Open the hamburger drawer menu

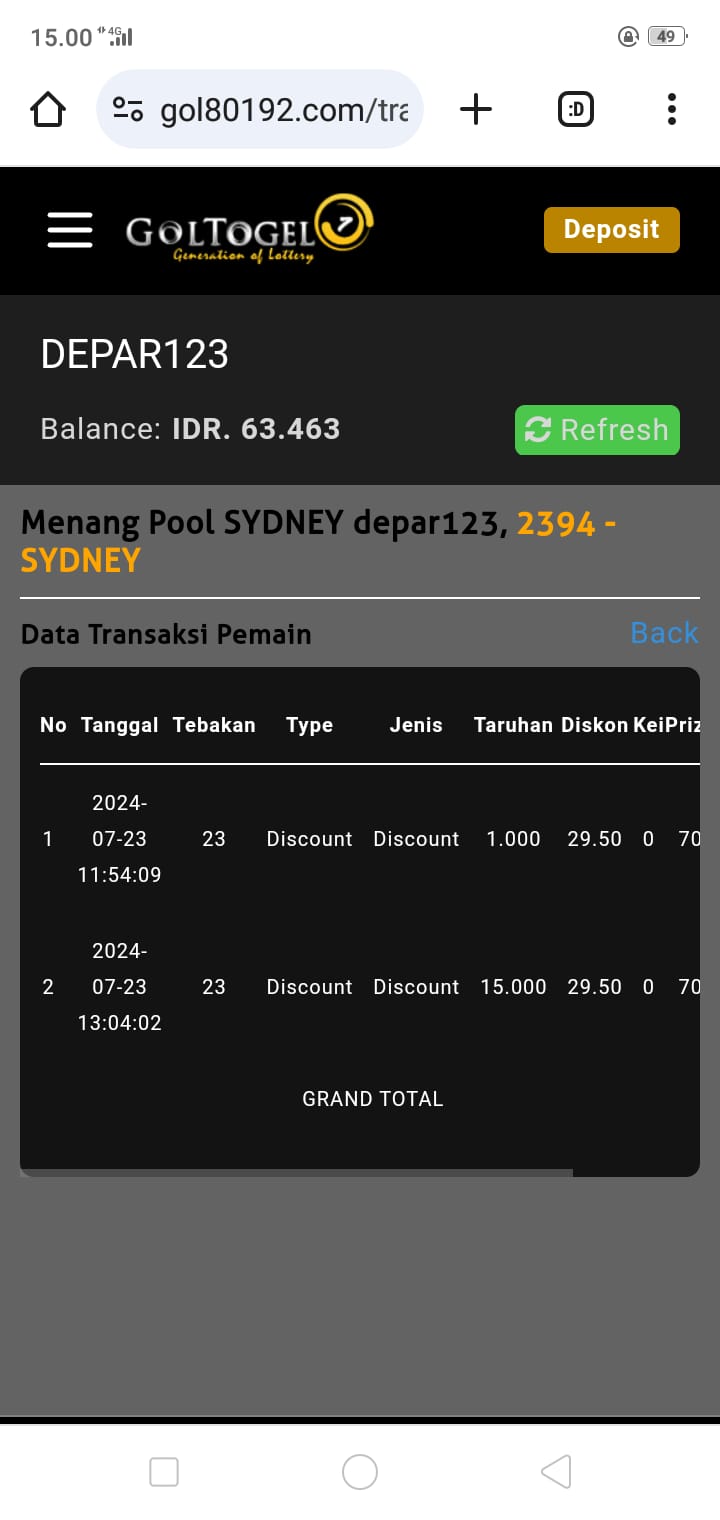[x=70, y=230]
